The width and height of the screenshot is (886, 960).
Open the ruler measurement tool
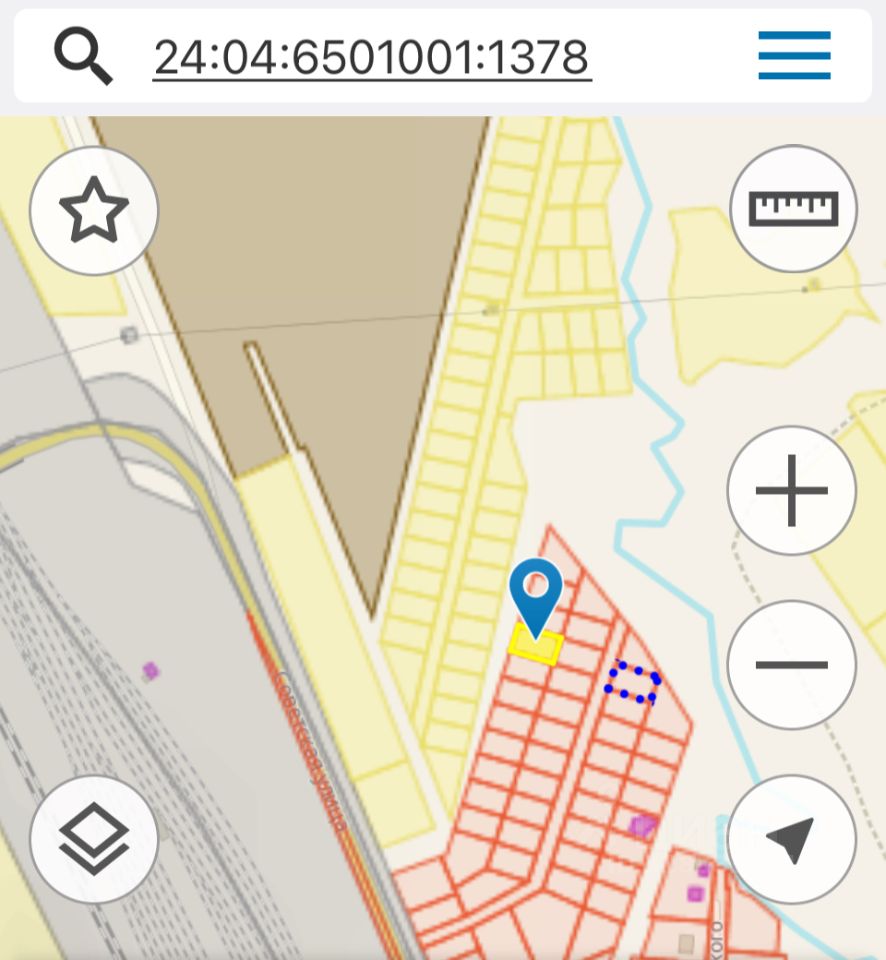794,208
